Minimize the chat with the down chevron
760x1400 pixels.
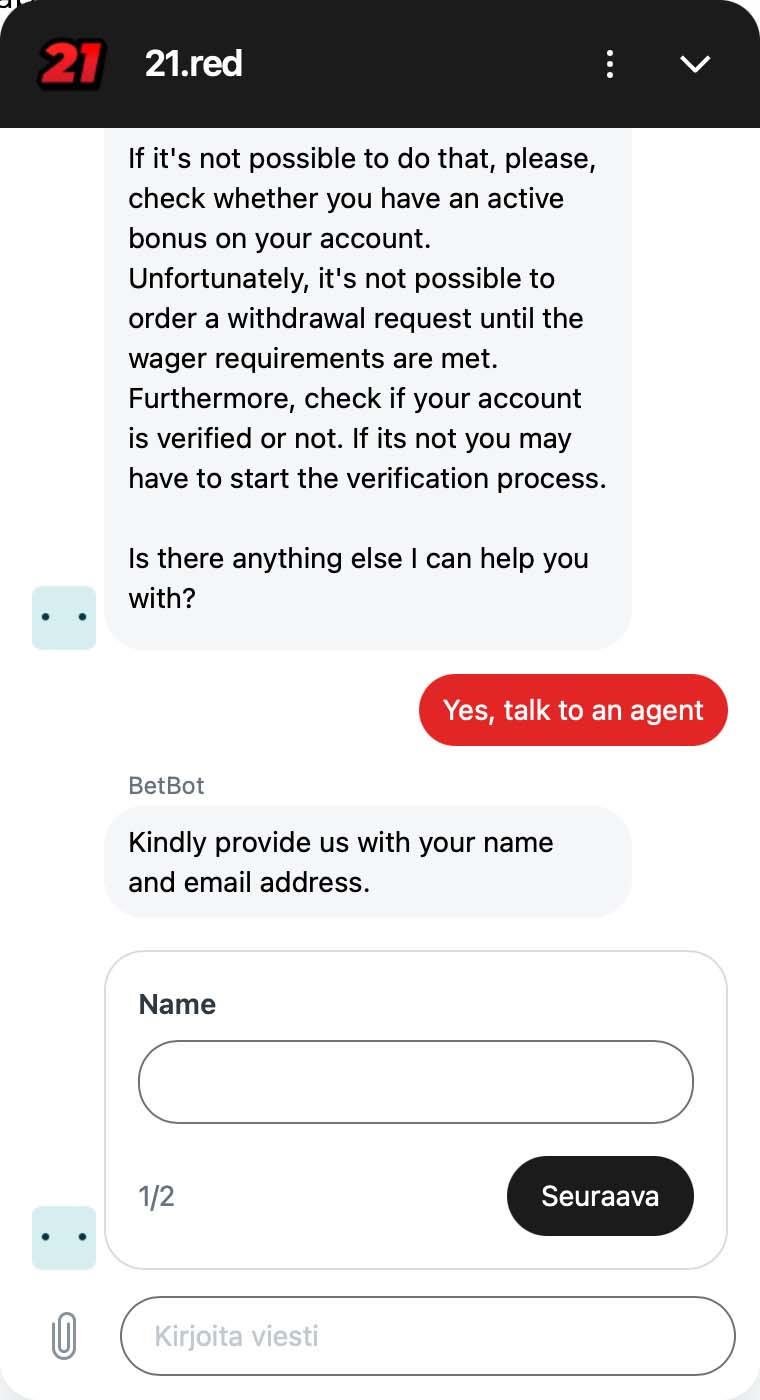[x=695, y=65]
